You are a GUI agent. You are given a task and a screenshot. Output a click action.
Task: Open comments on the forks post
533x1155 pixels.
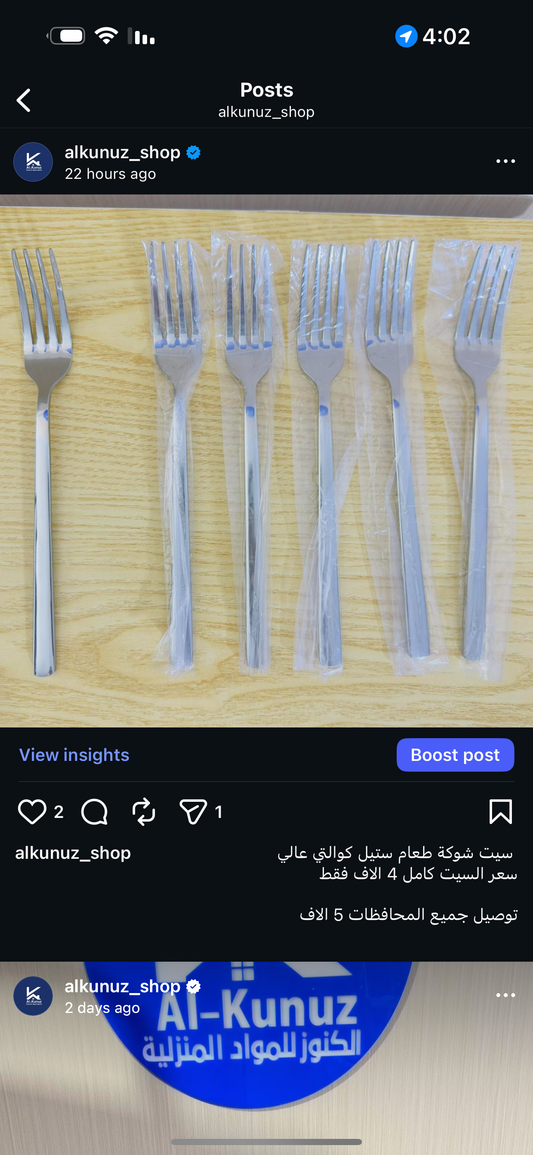[94, 812]
